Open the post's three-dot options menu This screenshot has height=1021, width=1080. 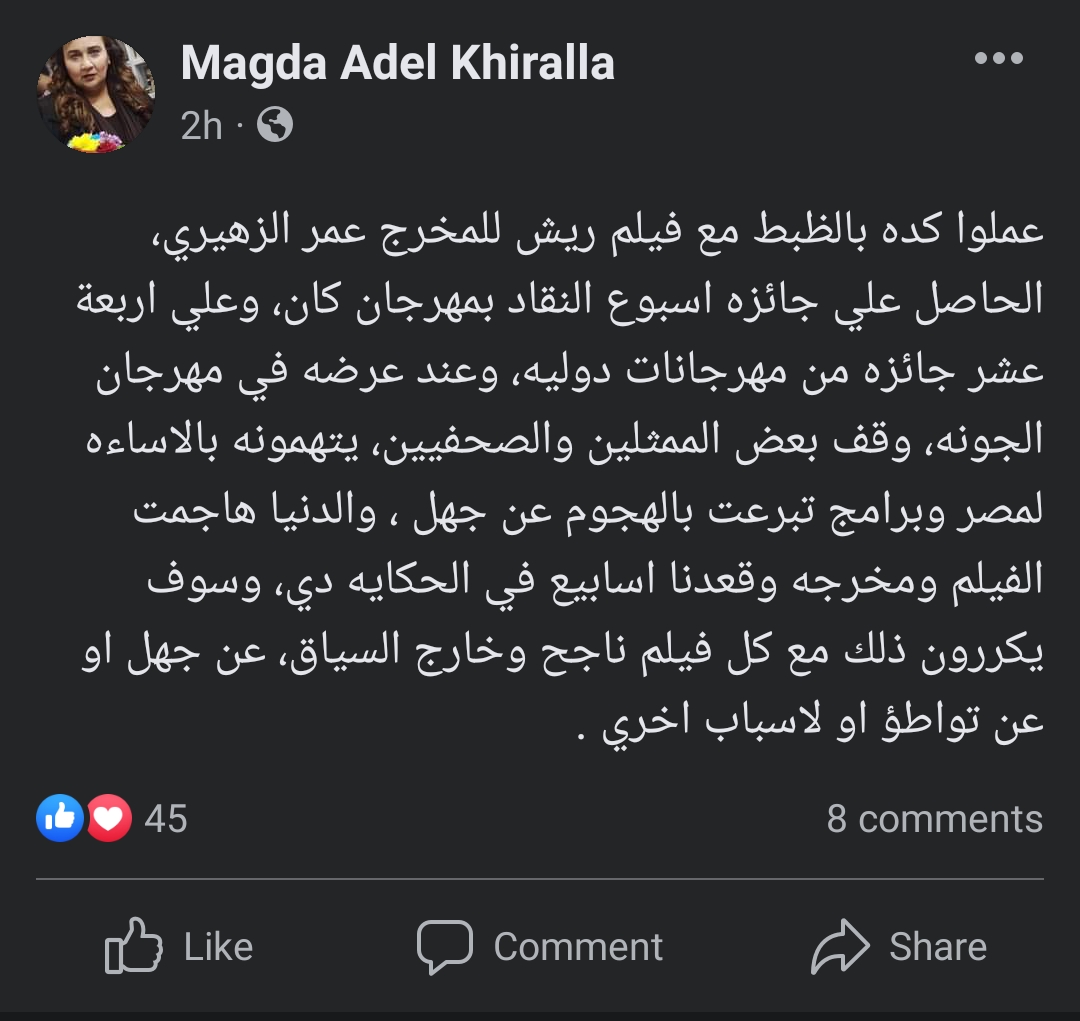(x=998, y=59)
